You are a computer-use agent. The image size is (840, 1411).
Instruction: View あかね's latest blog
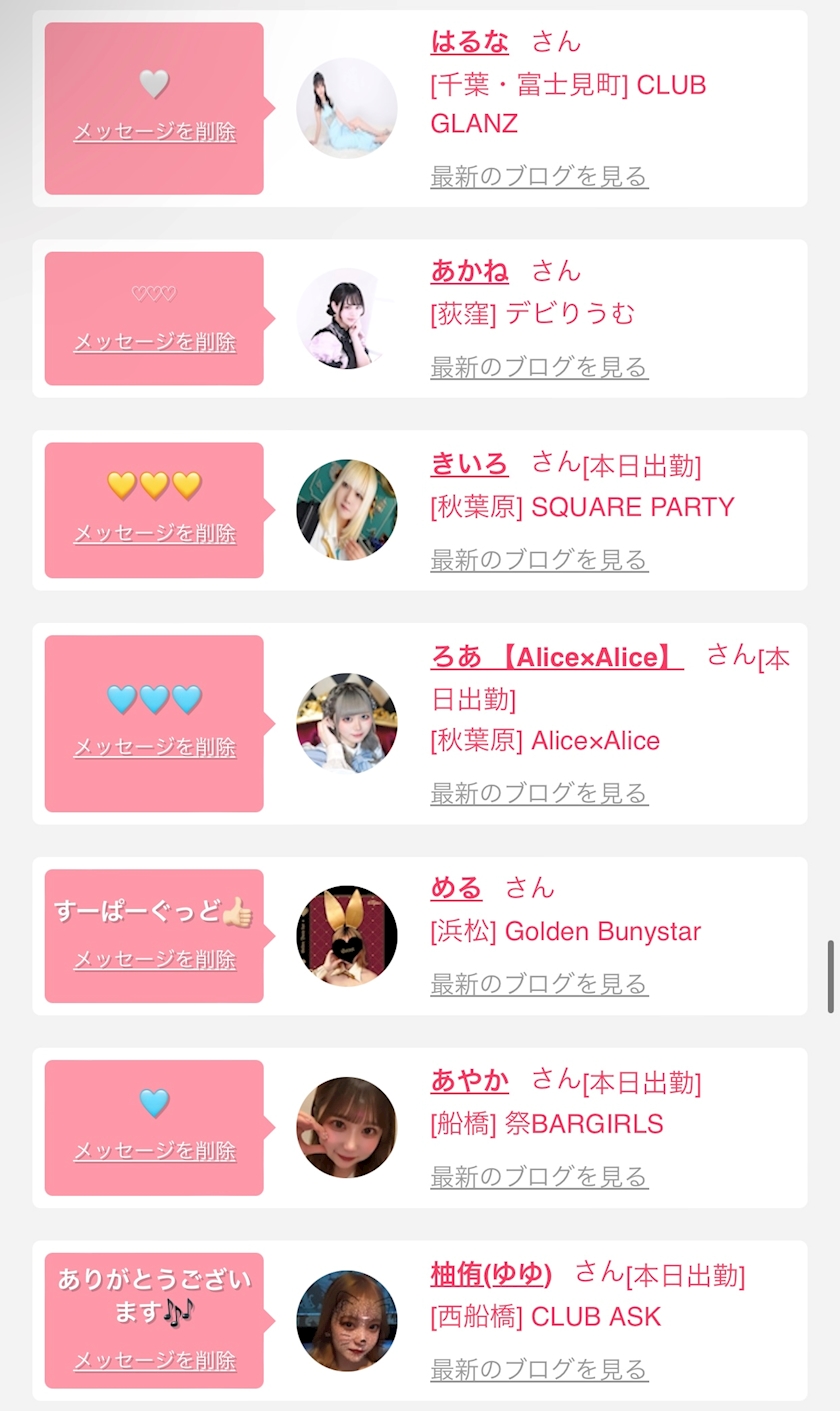tap(539, 366)
